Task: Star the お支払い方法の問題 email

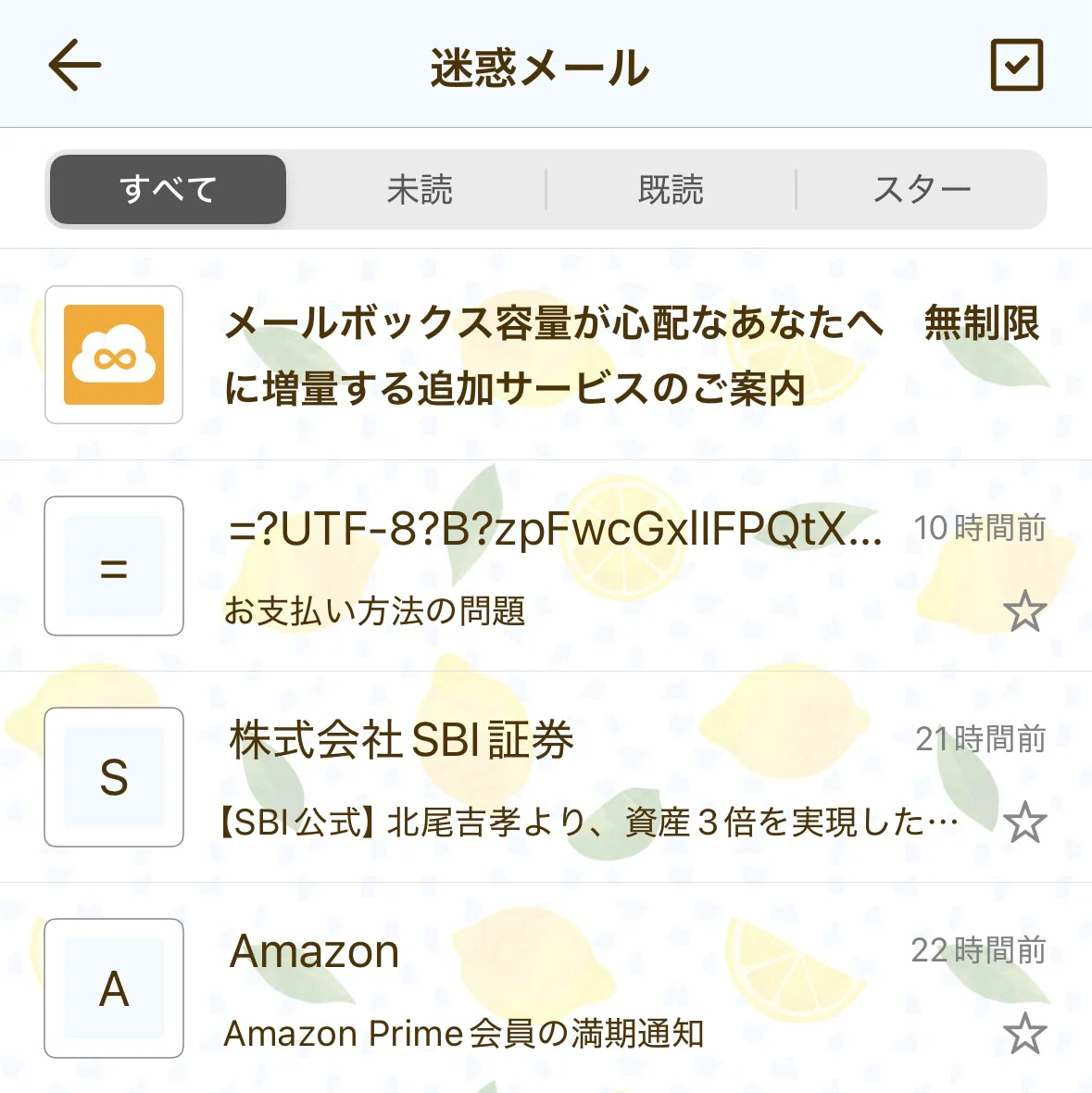Action: coord(1024,611)
